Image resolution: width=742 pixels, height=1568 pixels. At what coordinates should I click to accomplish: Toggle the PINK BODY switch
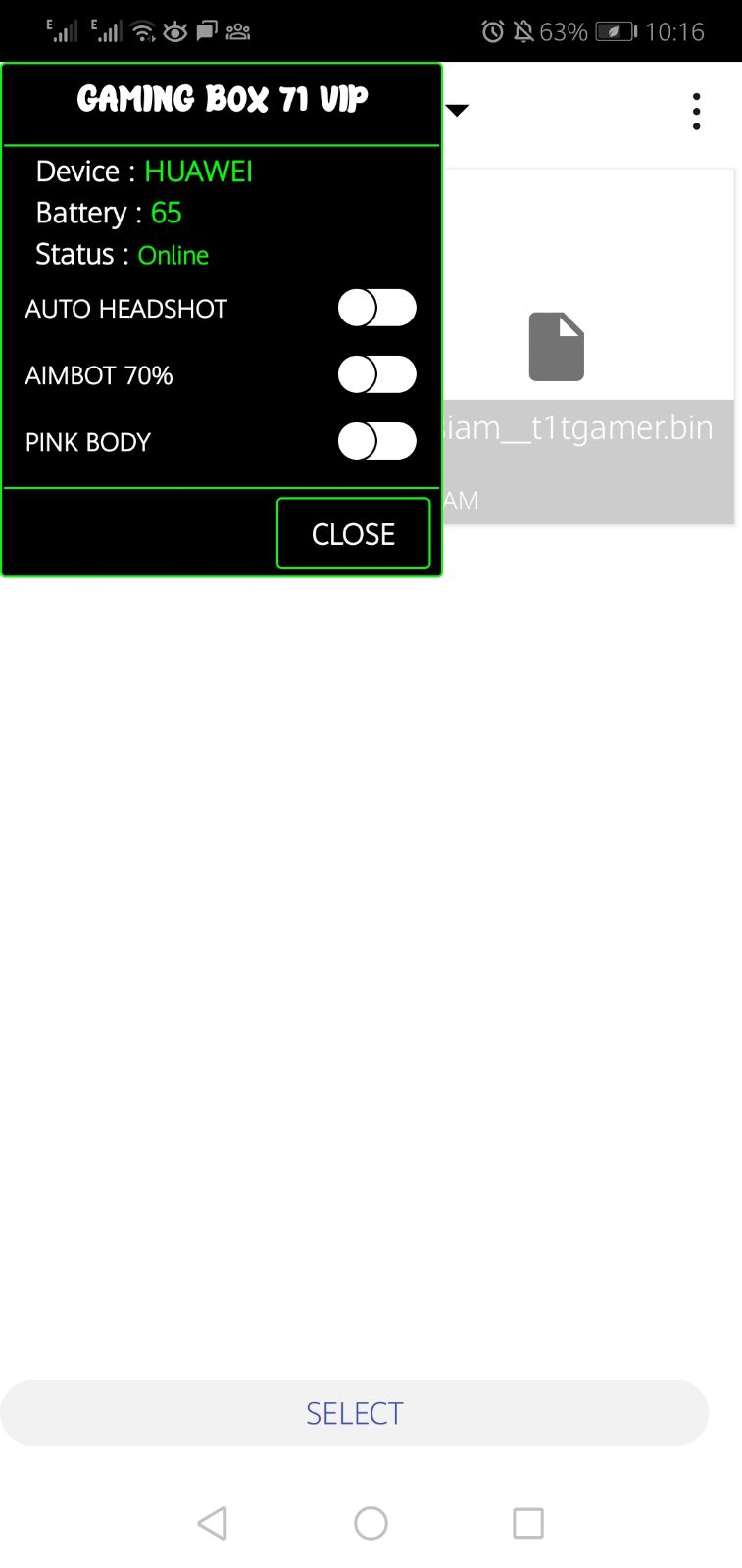coord(376,441)
